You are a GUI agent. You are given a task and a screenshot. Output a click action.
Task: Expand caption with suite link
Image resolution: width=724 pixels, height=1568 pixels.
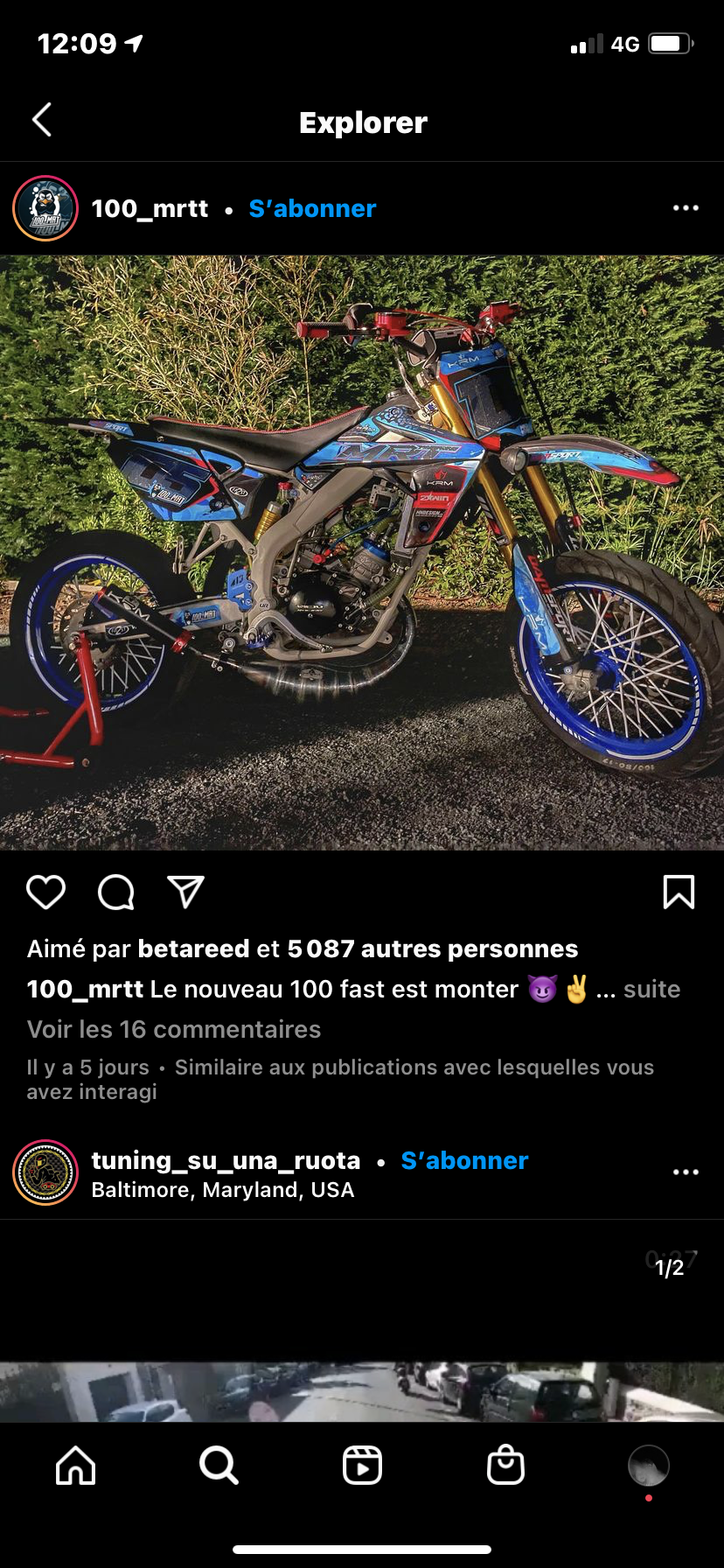[651, 990]
